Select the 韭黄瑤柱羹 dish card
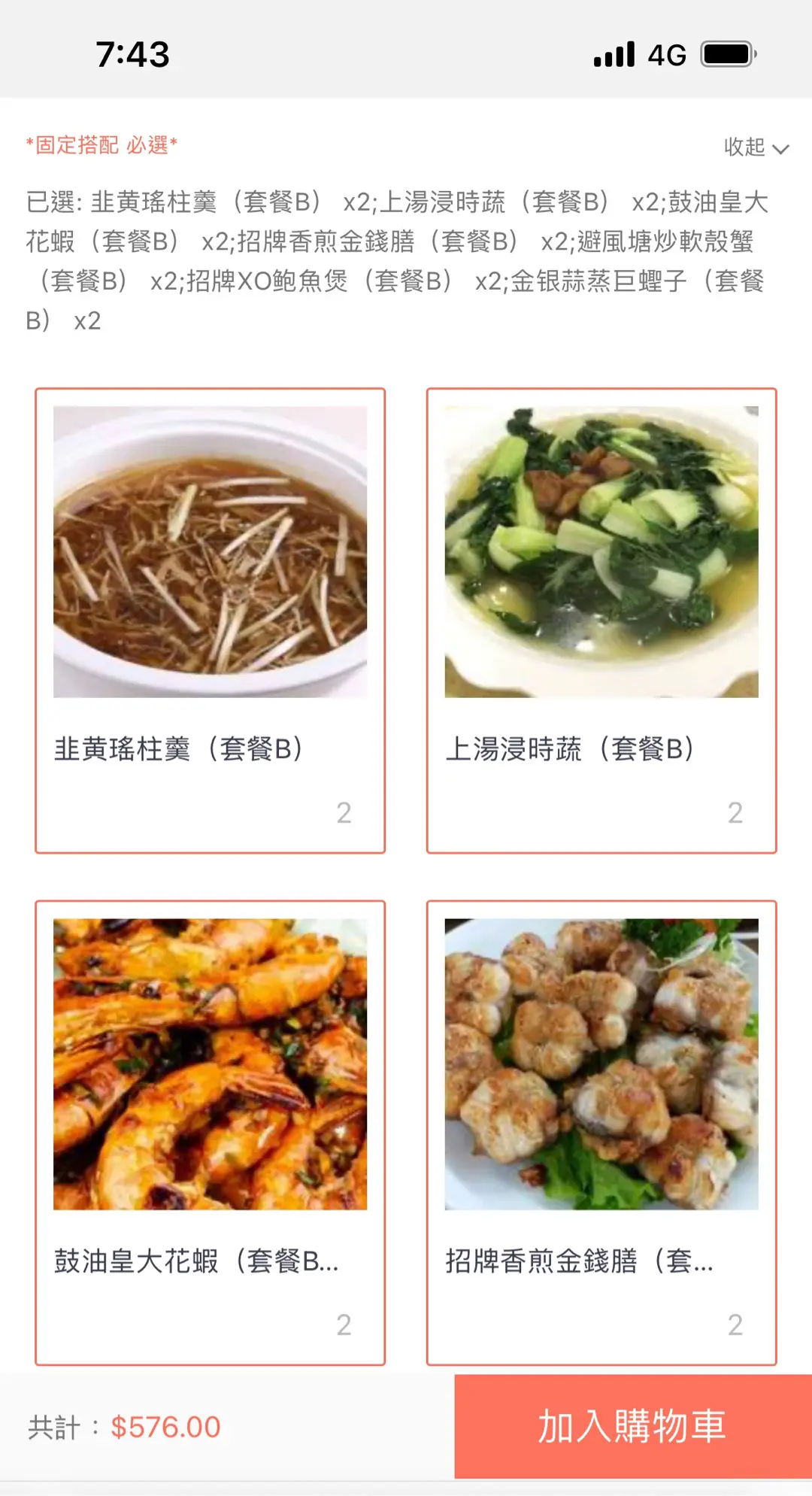 210,620
